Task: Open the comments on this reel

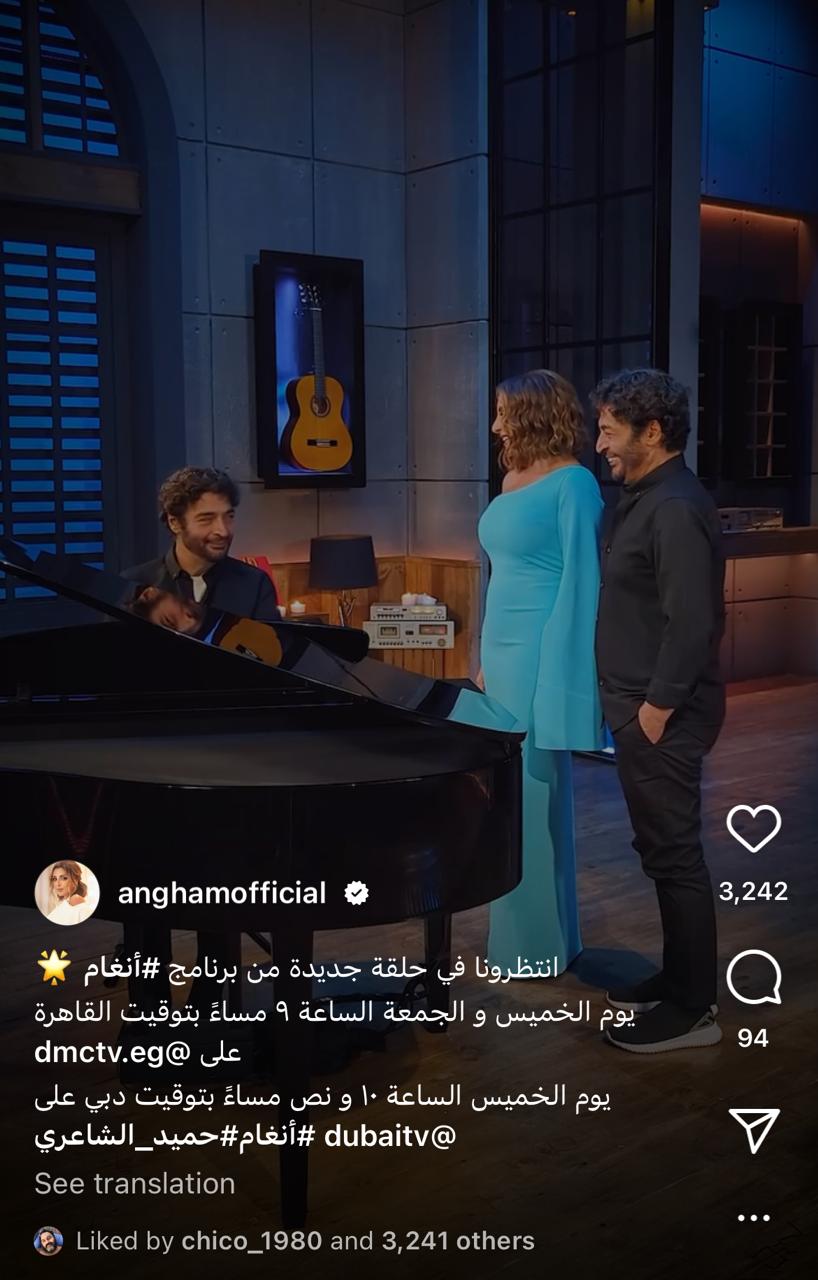Action: pyautogui.click(x=753, y=977)
